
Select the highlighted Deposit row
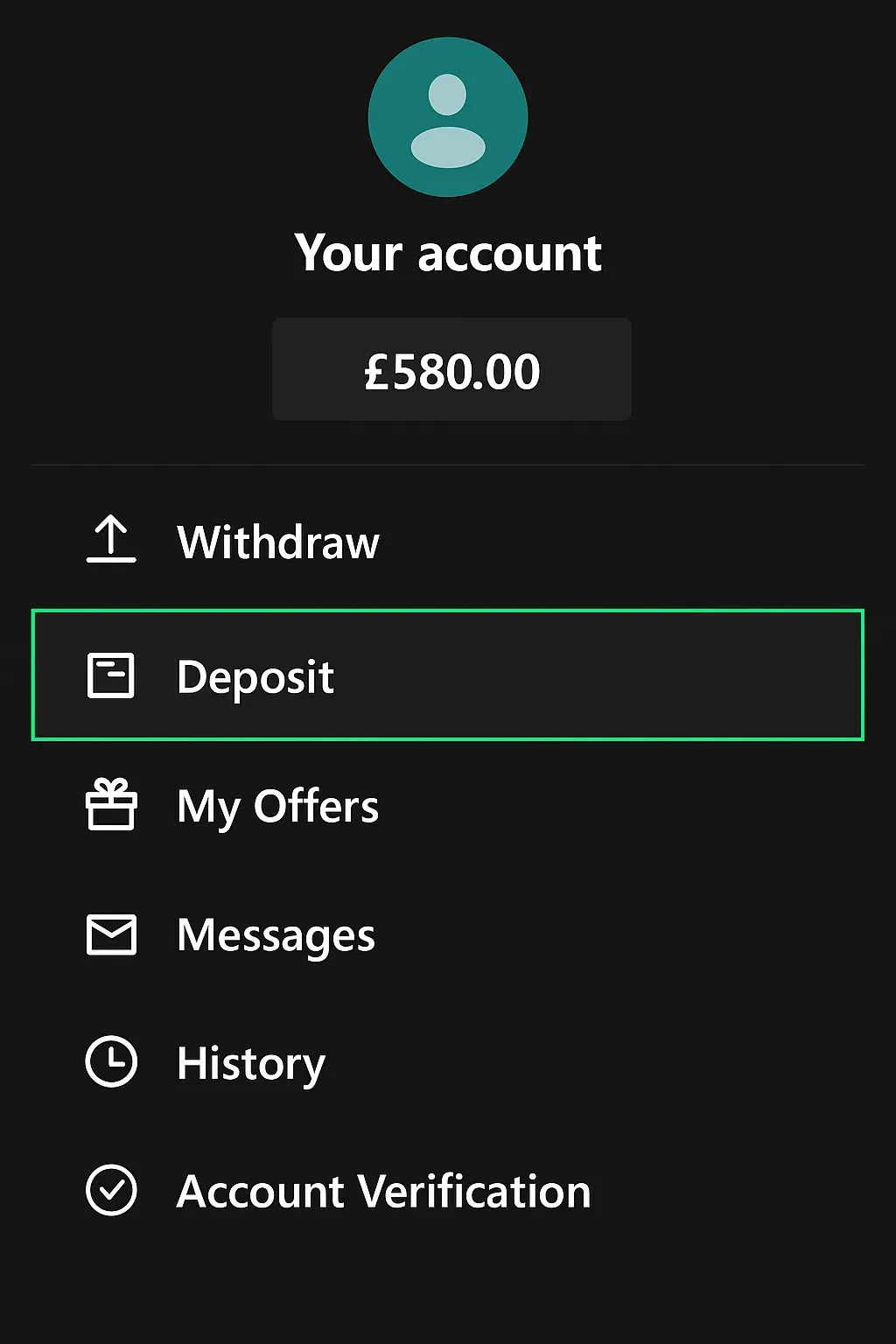(447, 675)
